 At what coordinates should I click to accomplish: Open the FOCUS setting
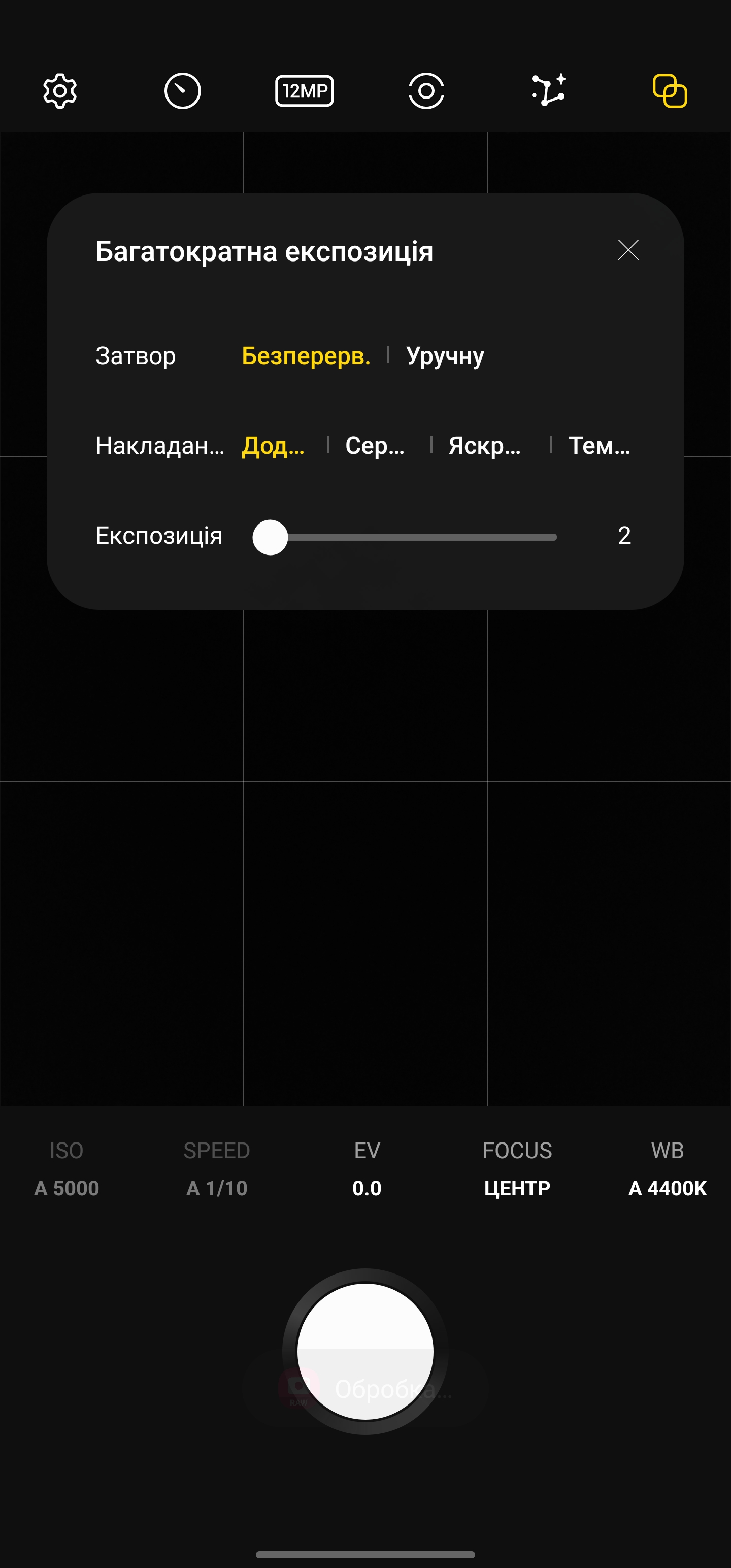pyautogui.click(x=517, y=1169)
